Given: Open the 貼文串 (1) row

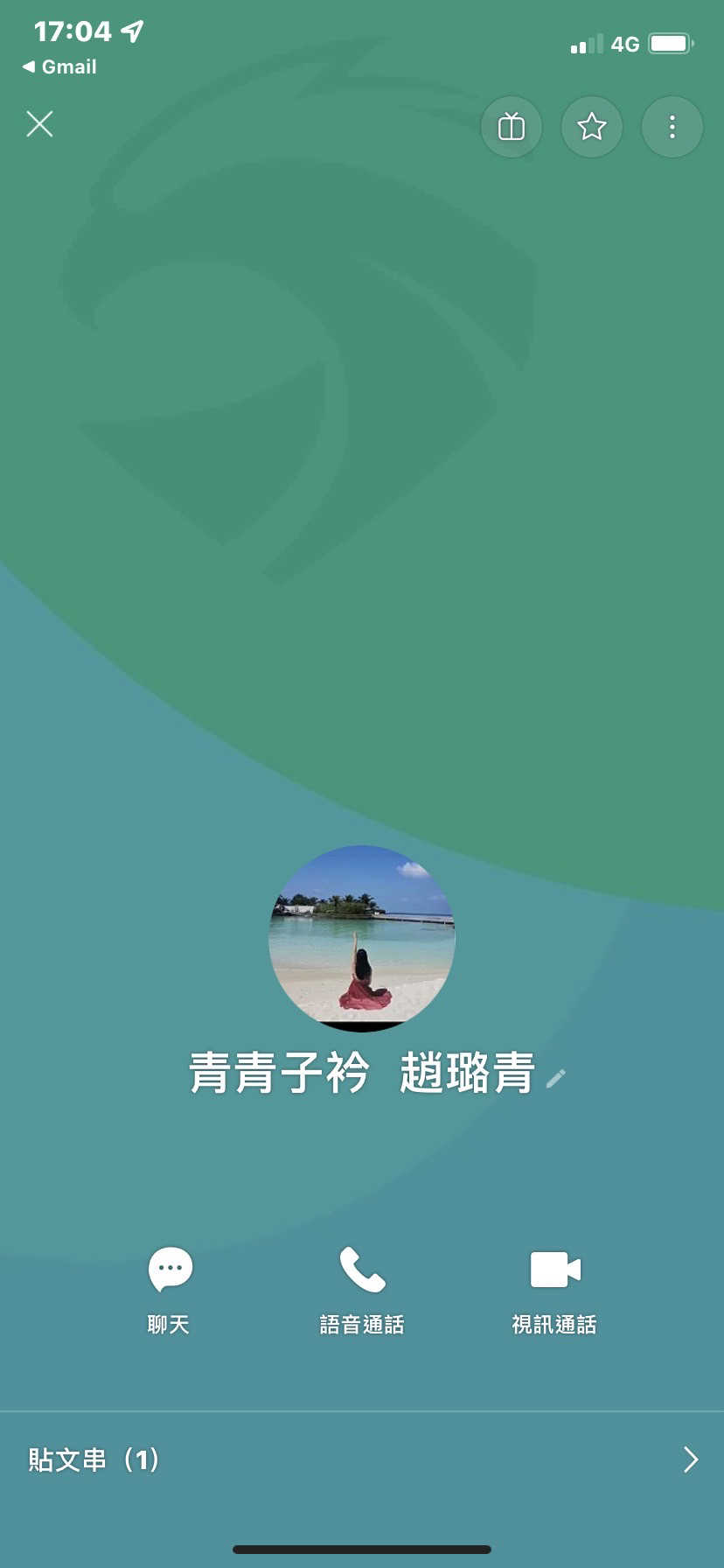Looking at the screenshot, I should click(362, 1459).
